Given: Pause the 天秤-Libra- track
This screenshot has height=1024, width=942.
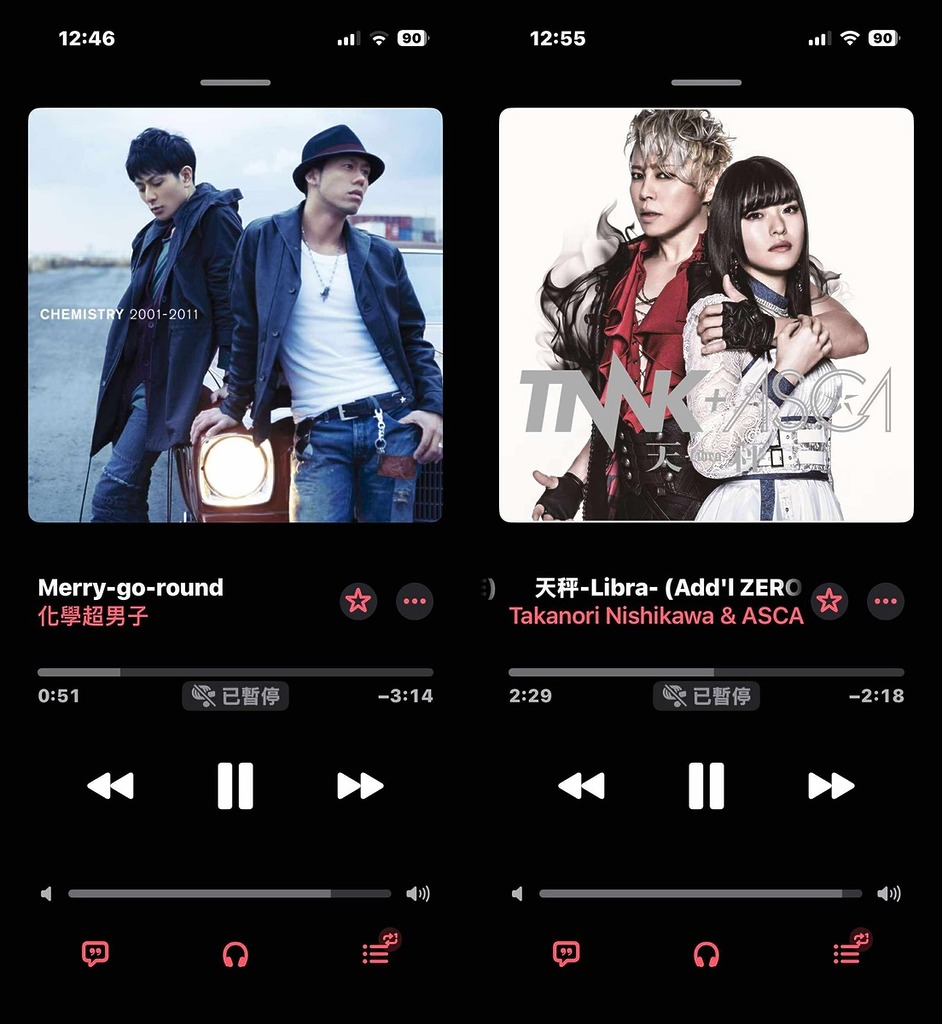Looking at the screenshot, I should coord(706,786).
